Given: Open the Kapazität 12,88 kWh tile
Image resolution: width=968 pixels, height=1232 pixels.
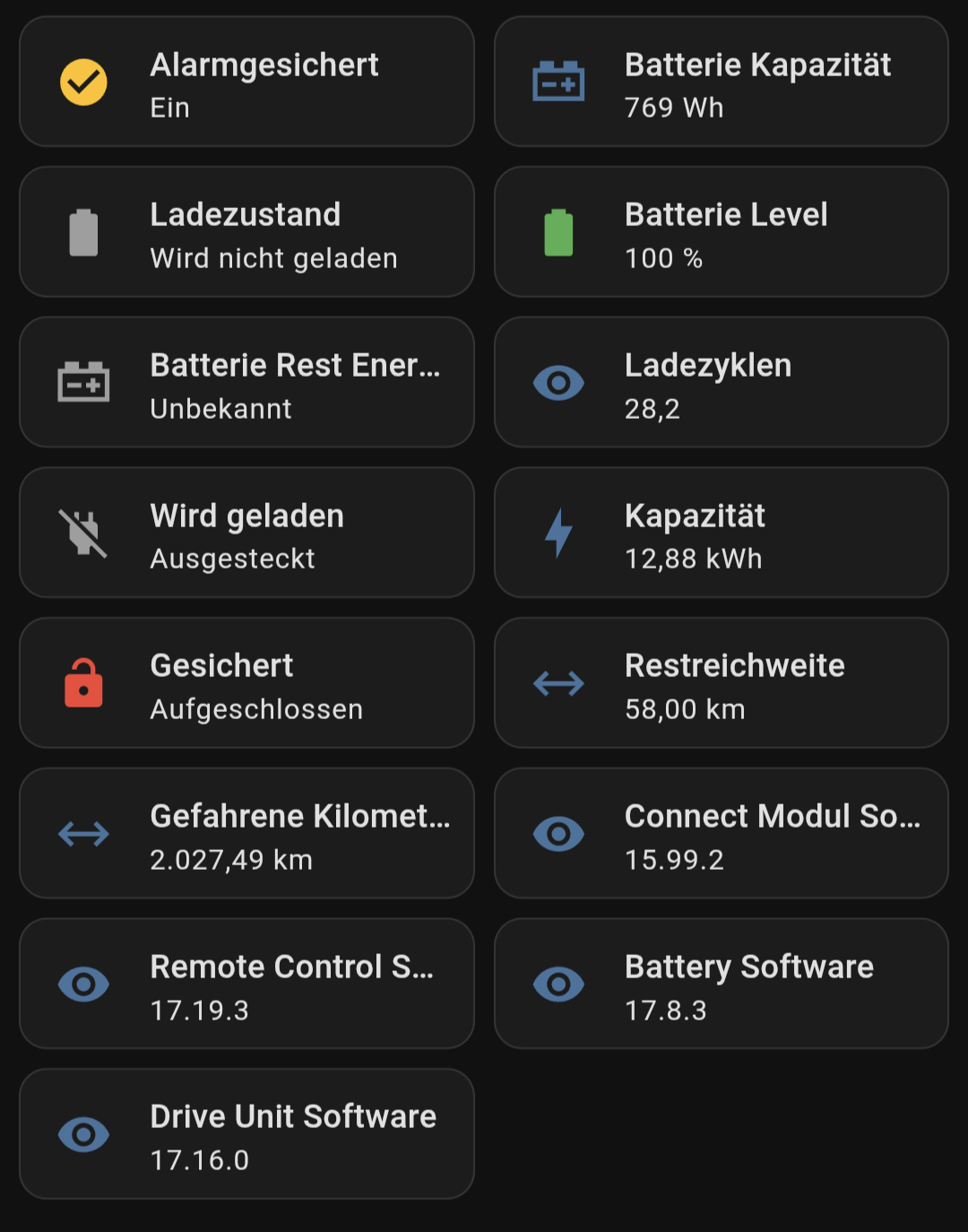Looking at the screenshot, I should tap(722, 533).
